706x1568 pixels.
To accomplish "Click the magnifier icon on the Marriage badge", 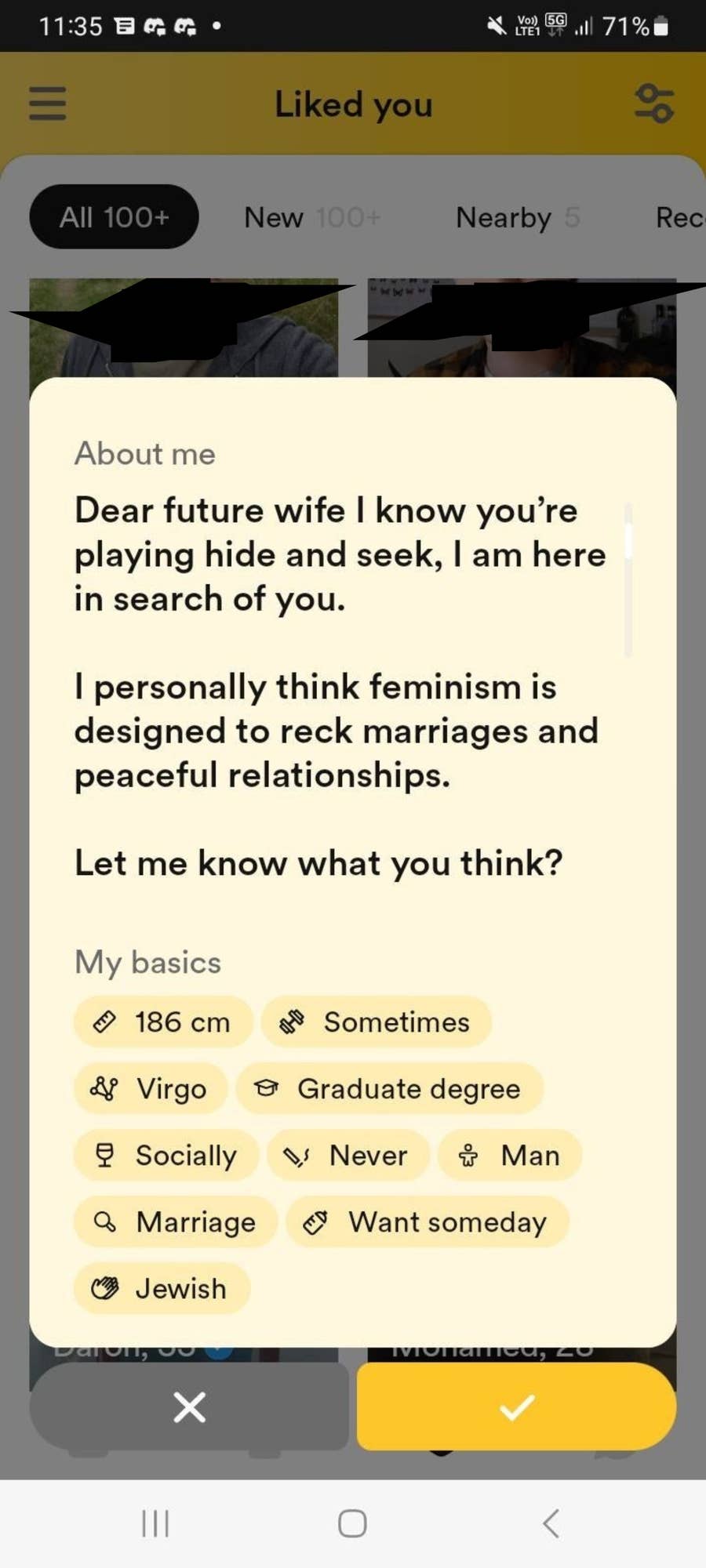I will [x=105, y=1221].
